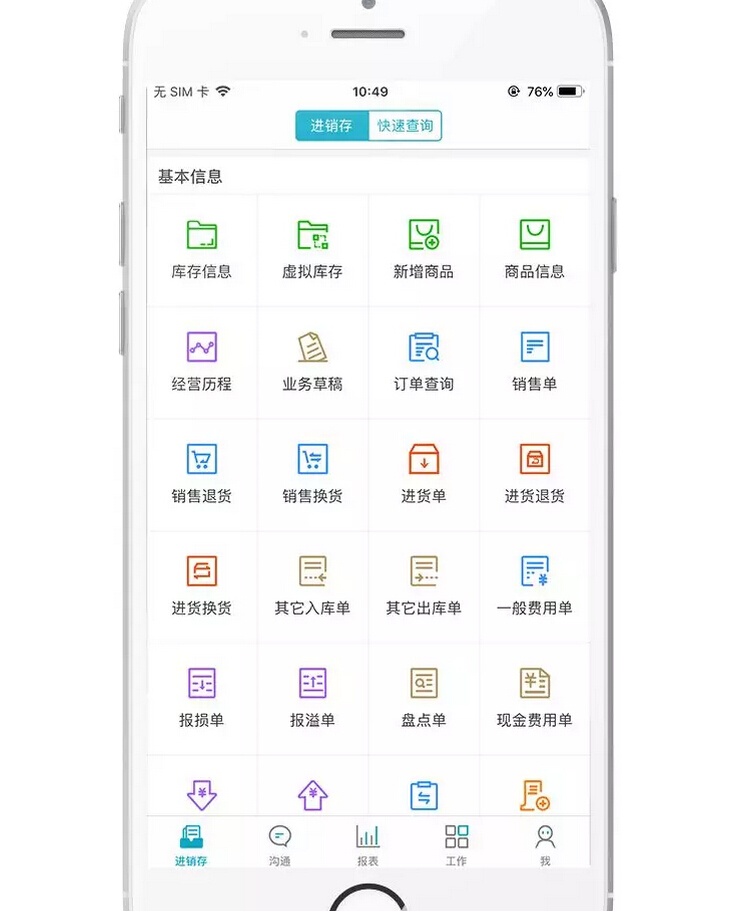Open 报损单
This screenshot has width=733, height=911.
[201, 697]
